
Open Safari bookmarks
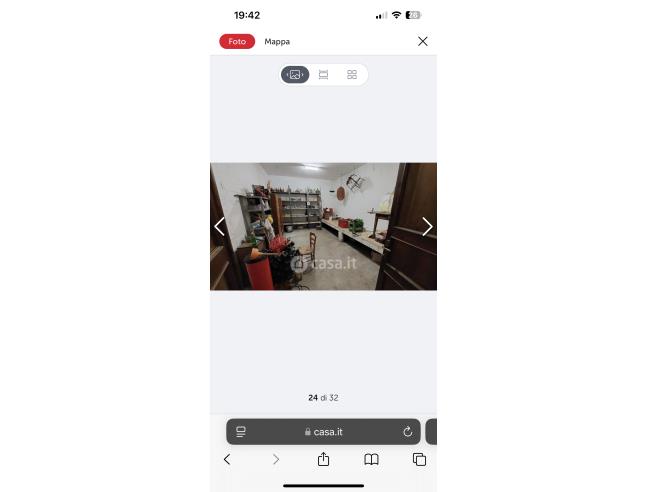(371, 459)
